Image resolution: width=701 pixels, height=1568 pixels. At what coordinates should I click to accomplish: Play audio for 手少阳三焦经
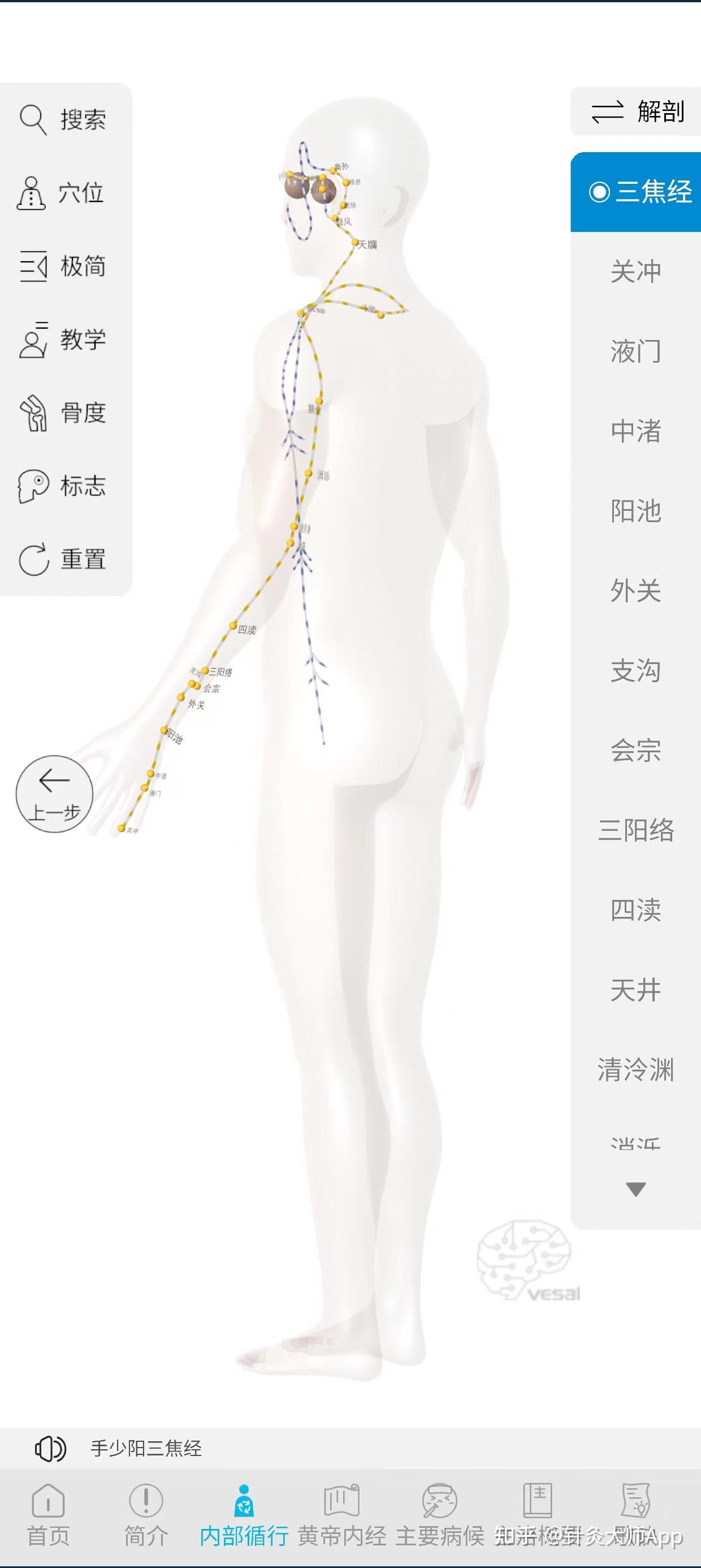tap(50, 1448)
